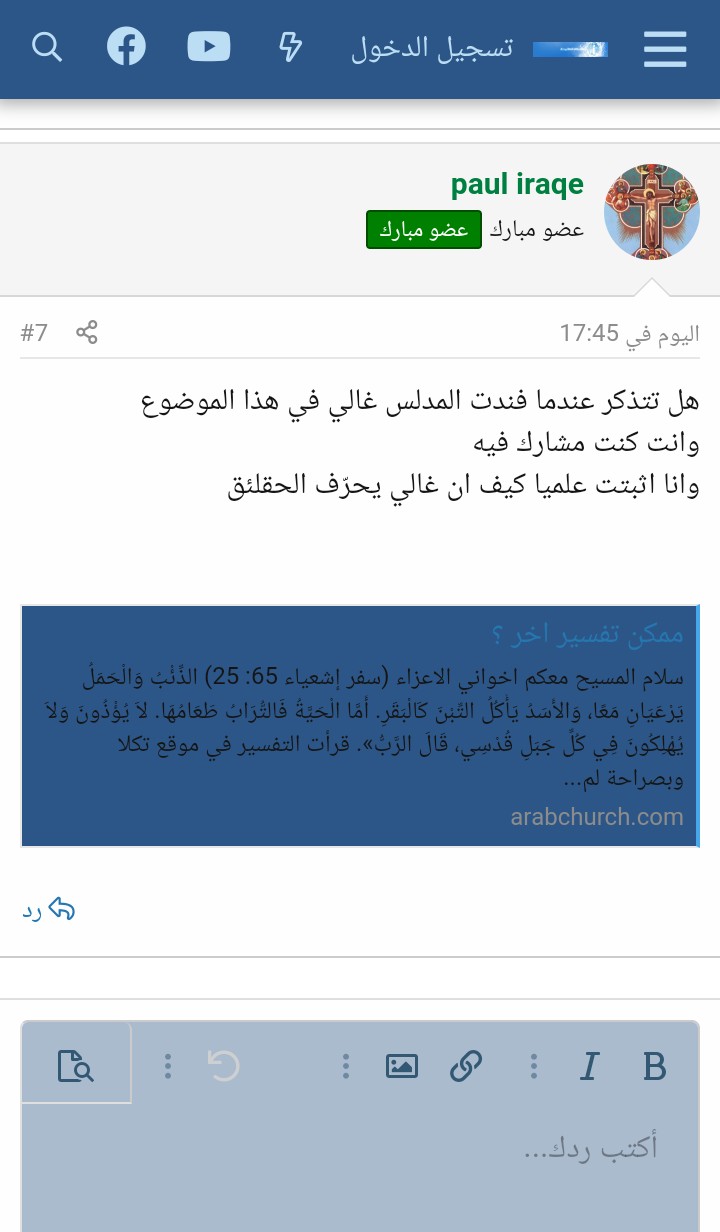Open the forum's Facebook page
Viewport: 720px width, 1232px height.
127,47
